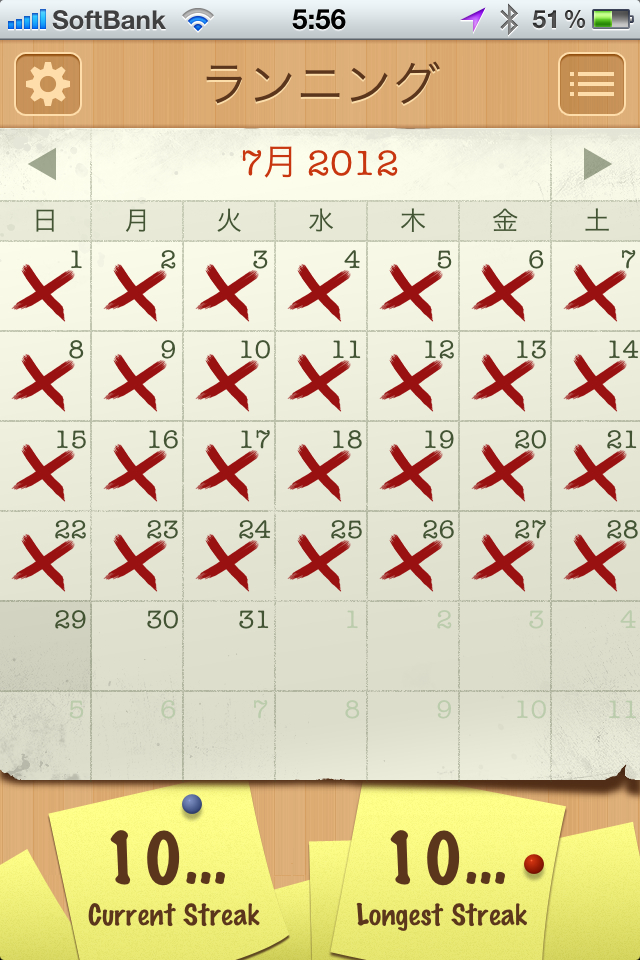Viewport: 640px width, 960px height.
Task: Unmark the X on July 28
Action: click(x=597, y=557)
